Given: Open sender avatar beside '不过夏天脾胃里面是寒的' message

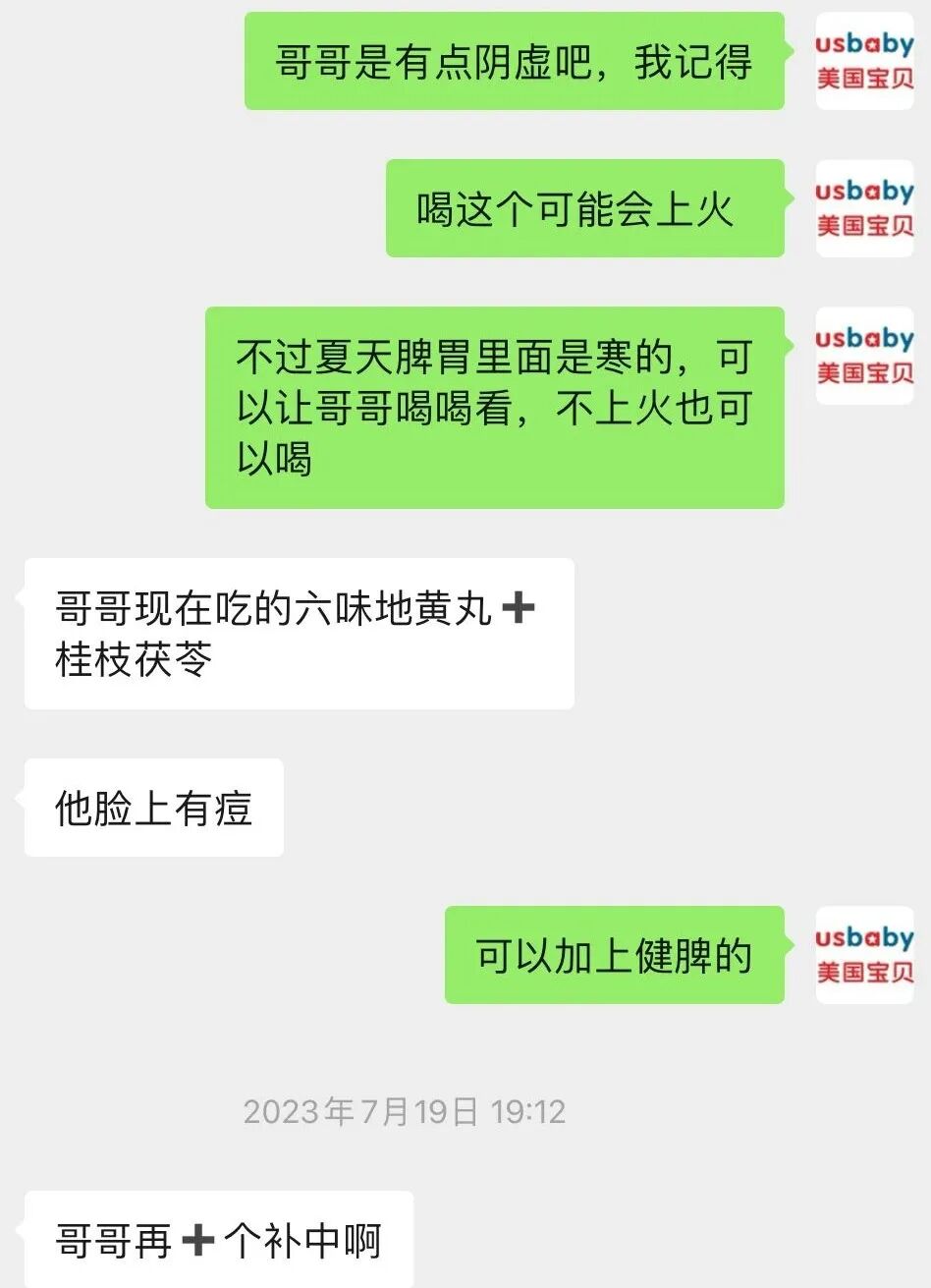Looking at the screenshot, I should coord(864,356).
